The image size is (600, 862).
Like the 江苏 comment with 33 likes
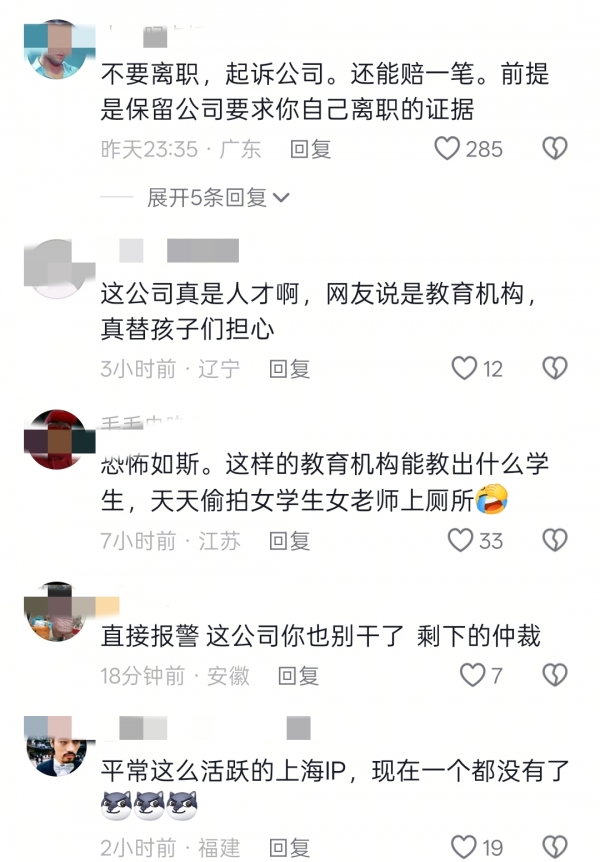tap(460, 541)
